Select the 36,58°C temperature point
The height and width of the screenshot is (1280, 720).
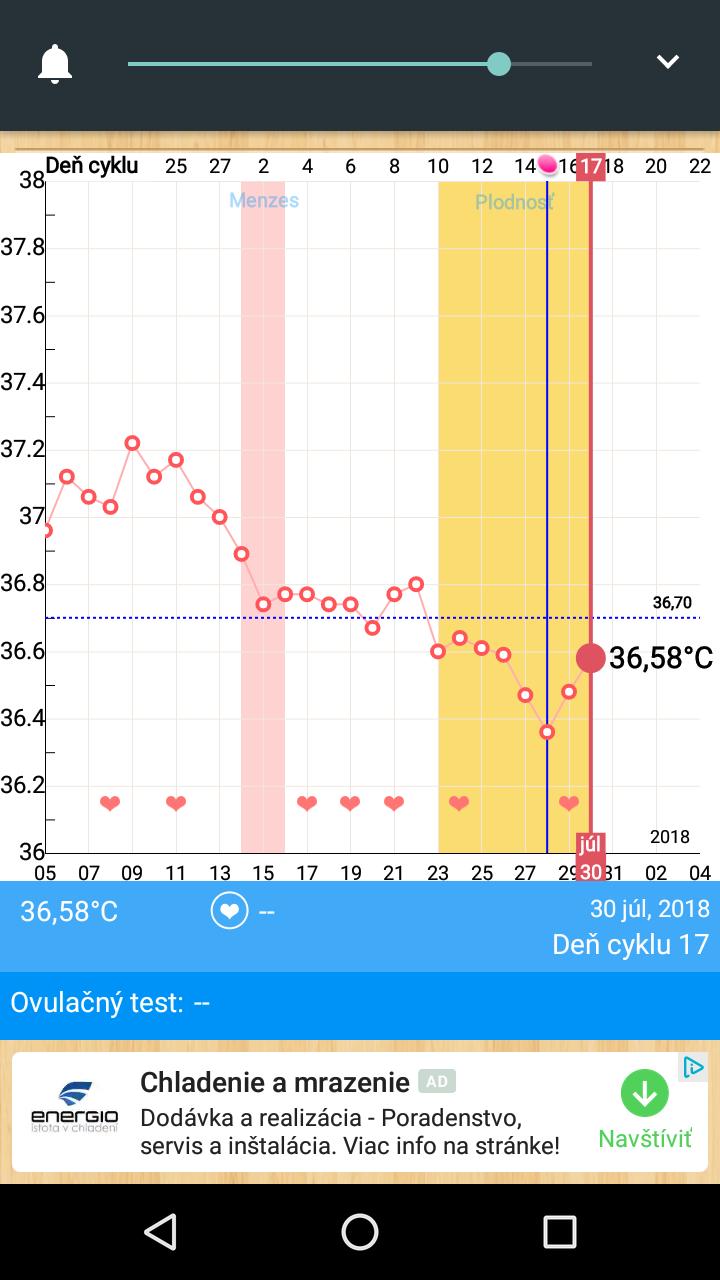(x=591, y=658)
